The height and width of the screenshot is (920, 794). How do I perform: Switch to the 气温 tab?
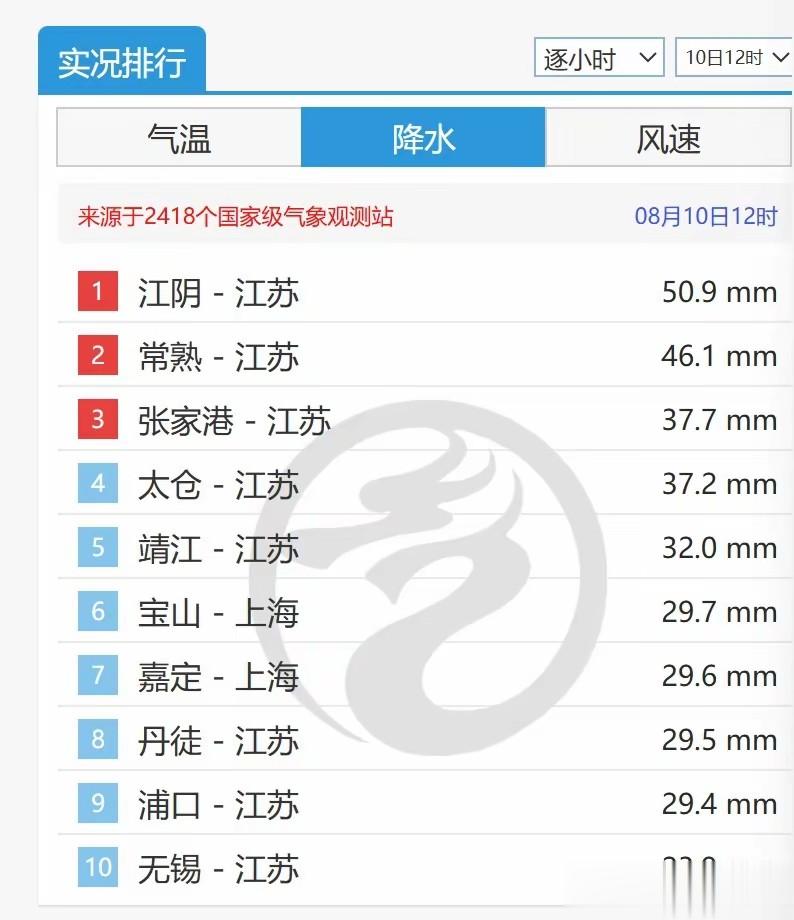[x=179, y=137]
